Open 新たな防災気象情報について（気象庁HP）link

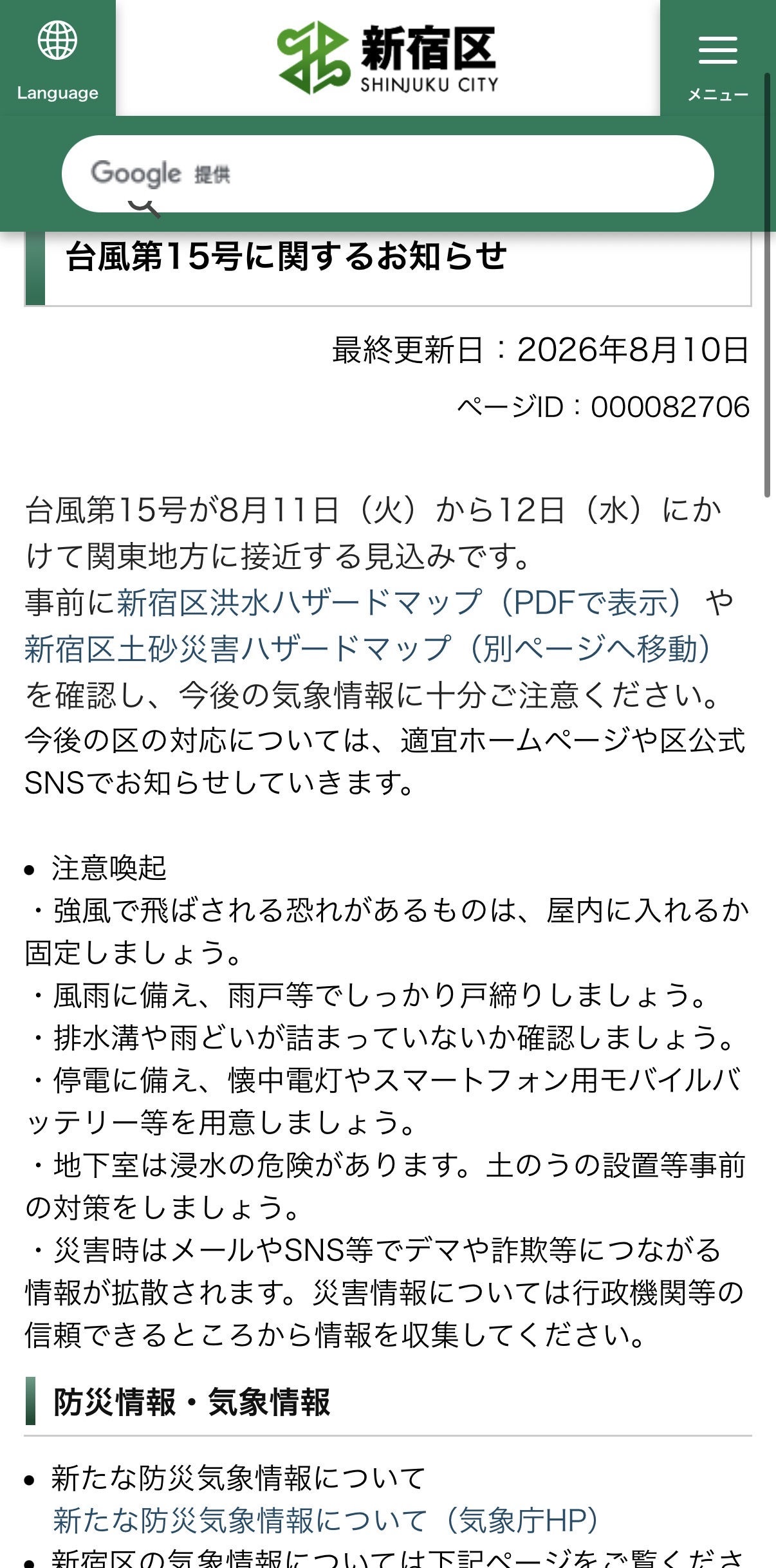326,1520
